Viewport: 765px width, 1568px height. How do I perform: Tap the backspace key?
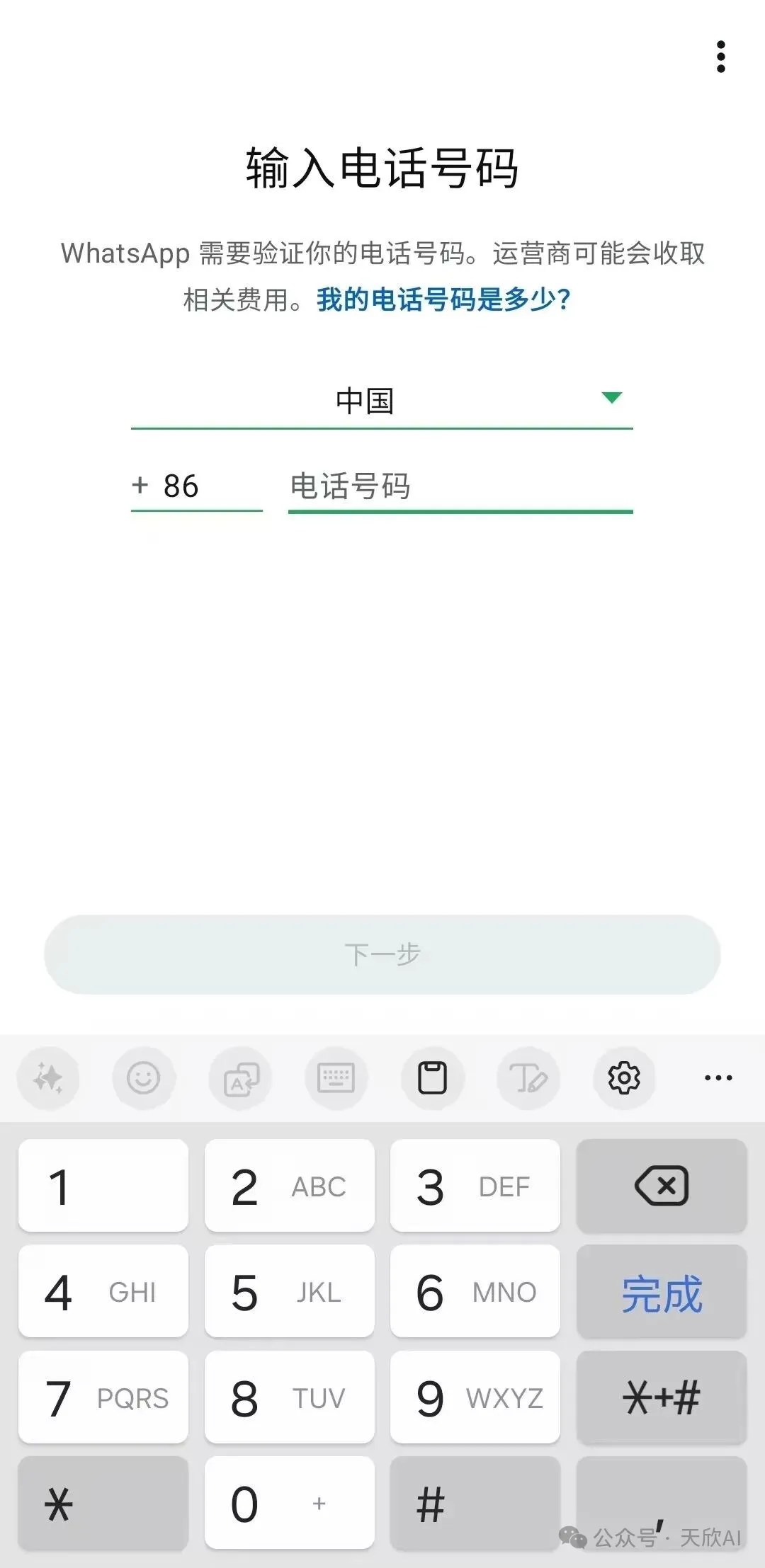point(662,1186)
